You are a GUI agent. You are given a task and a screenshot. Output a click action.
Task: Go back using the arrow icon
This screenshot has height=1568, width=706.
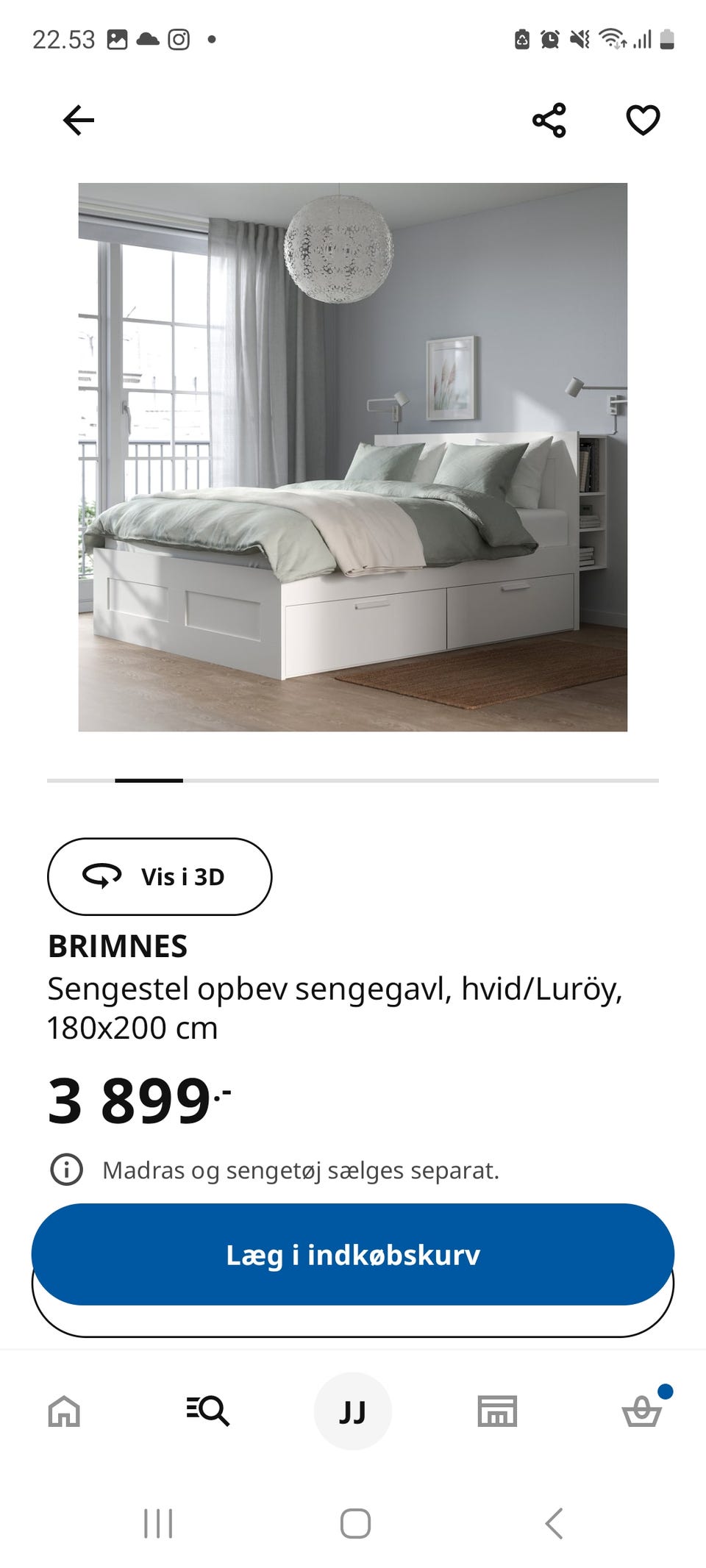[79, 118]
